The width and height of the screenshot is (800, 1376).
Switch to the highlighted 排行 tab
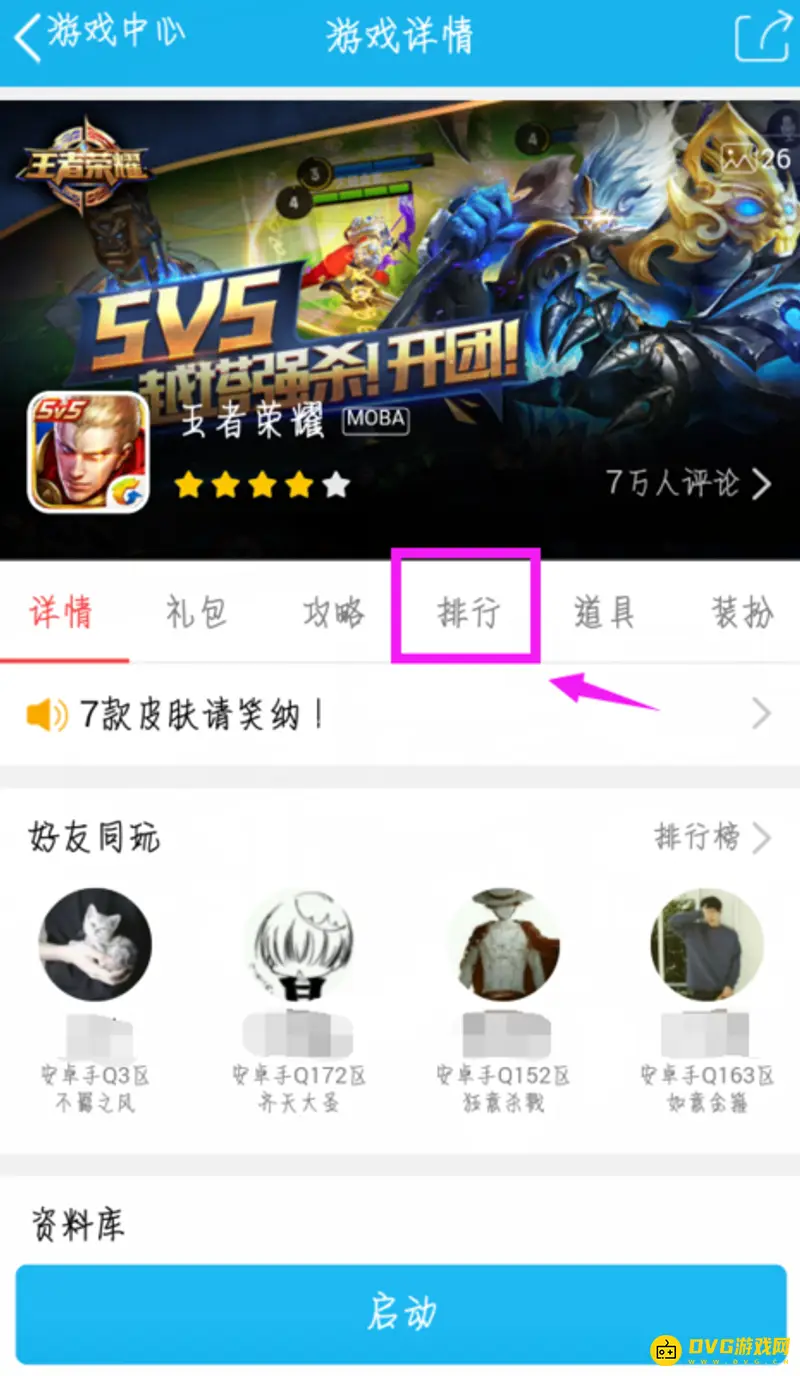point(466,613)
